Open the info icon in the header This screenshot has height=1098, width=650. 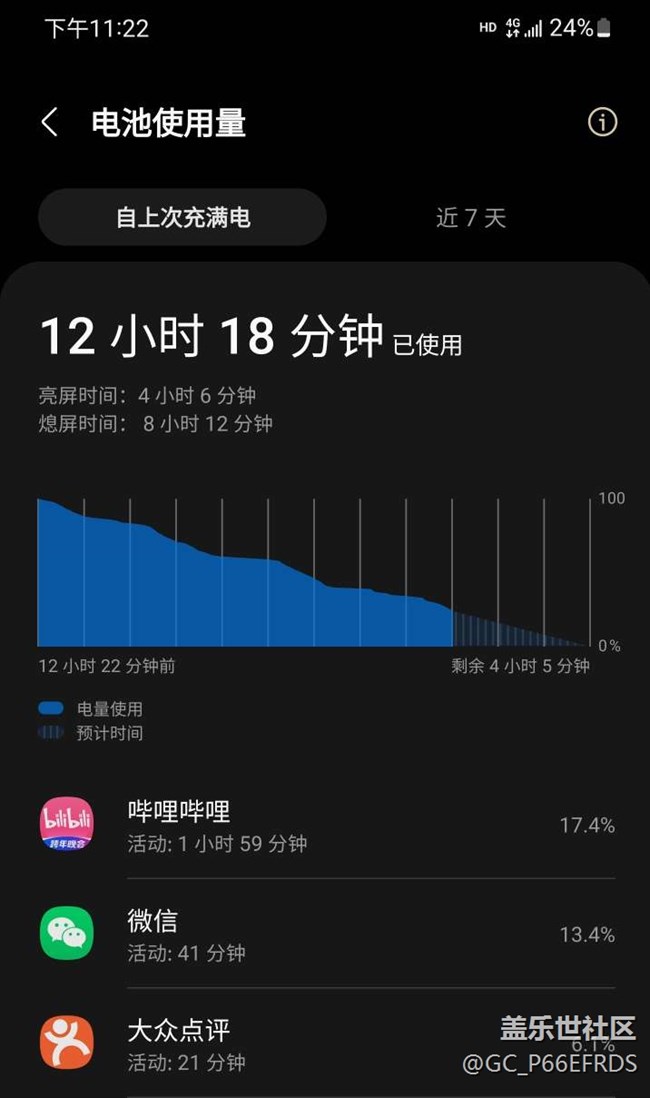602,123
